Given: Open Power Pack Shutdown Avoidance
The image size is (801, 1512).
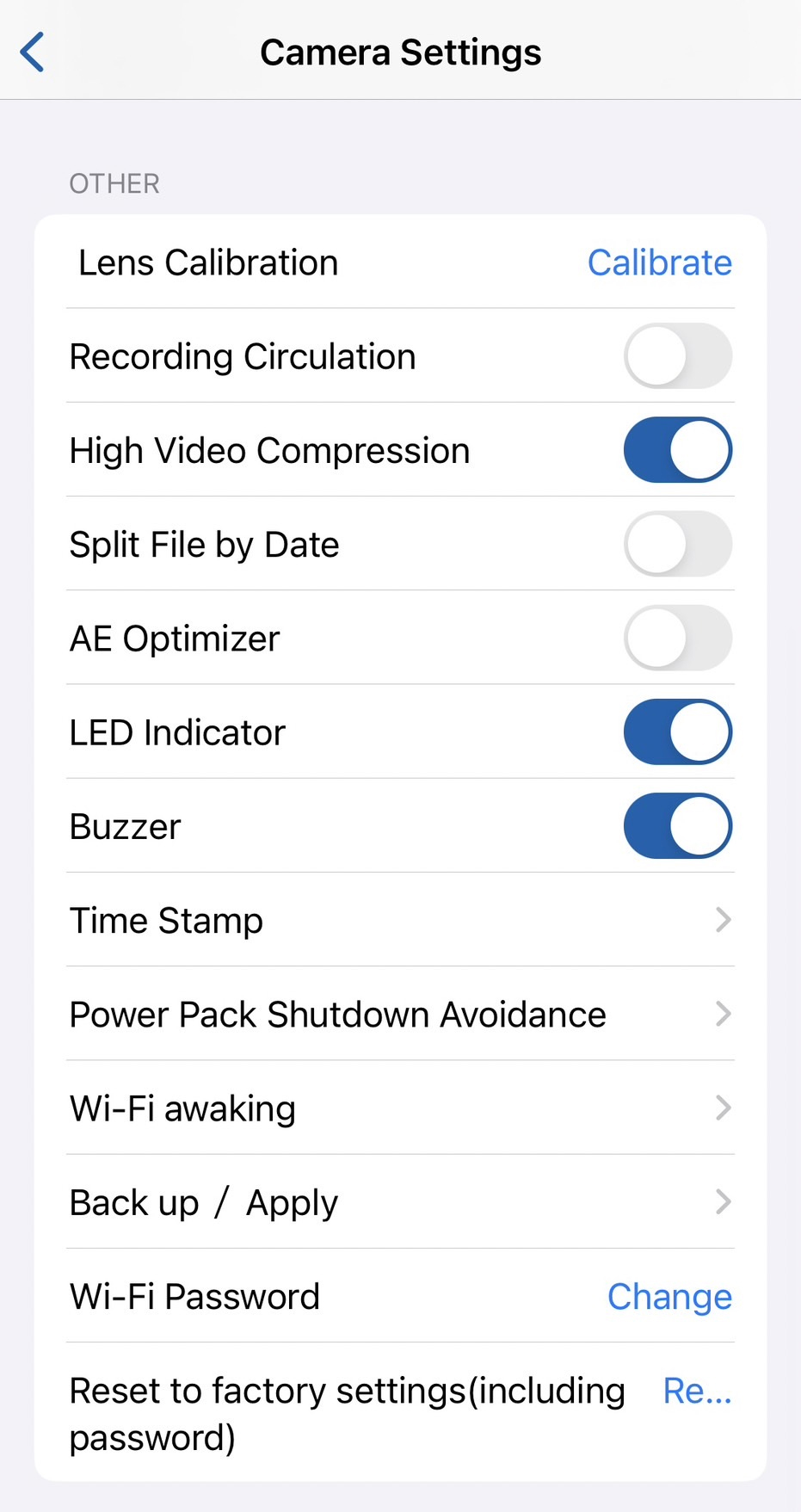Looking at the screenshot, I should (x=400, y=1015).
